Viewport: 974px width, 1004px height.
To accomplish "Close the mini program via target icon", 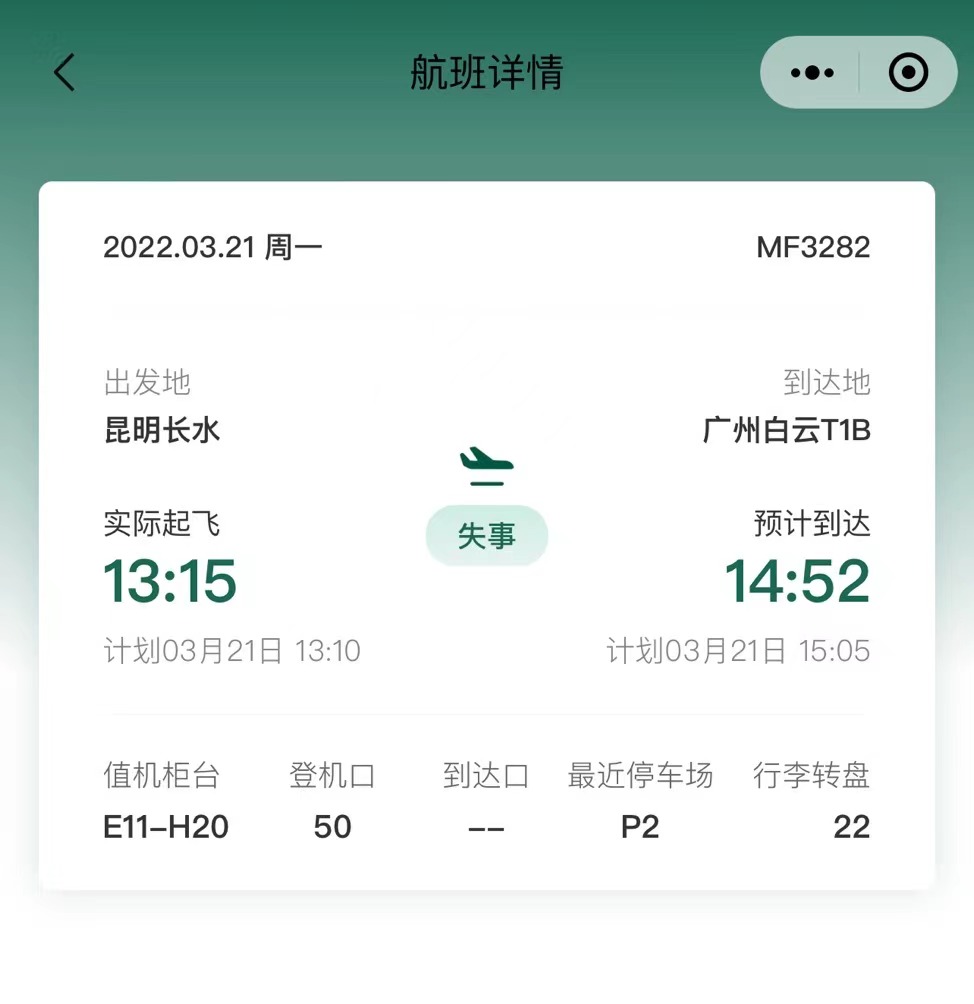I will (x=908, y=73).
